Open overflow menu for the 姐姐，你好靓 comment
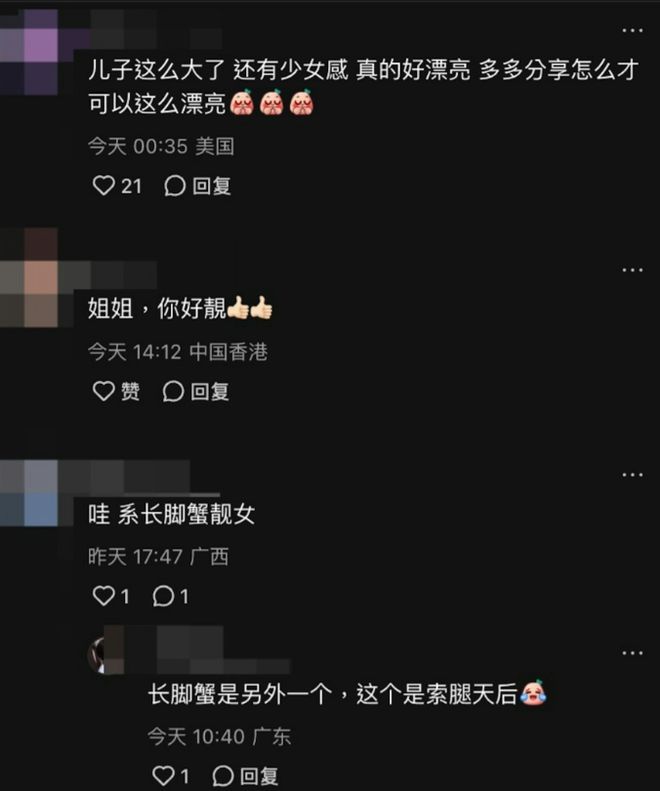 tap(632, 269)
